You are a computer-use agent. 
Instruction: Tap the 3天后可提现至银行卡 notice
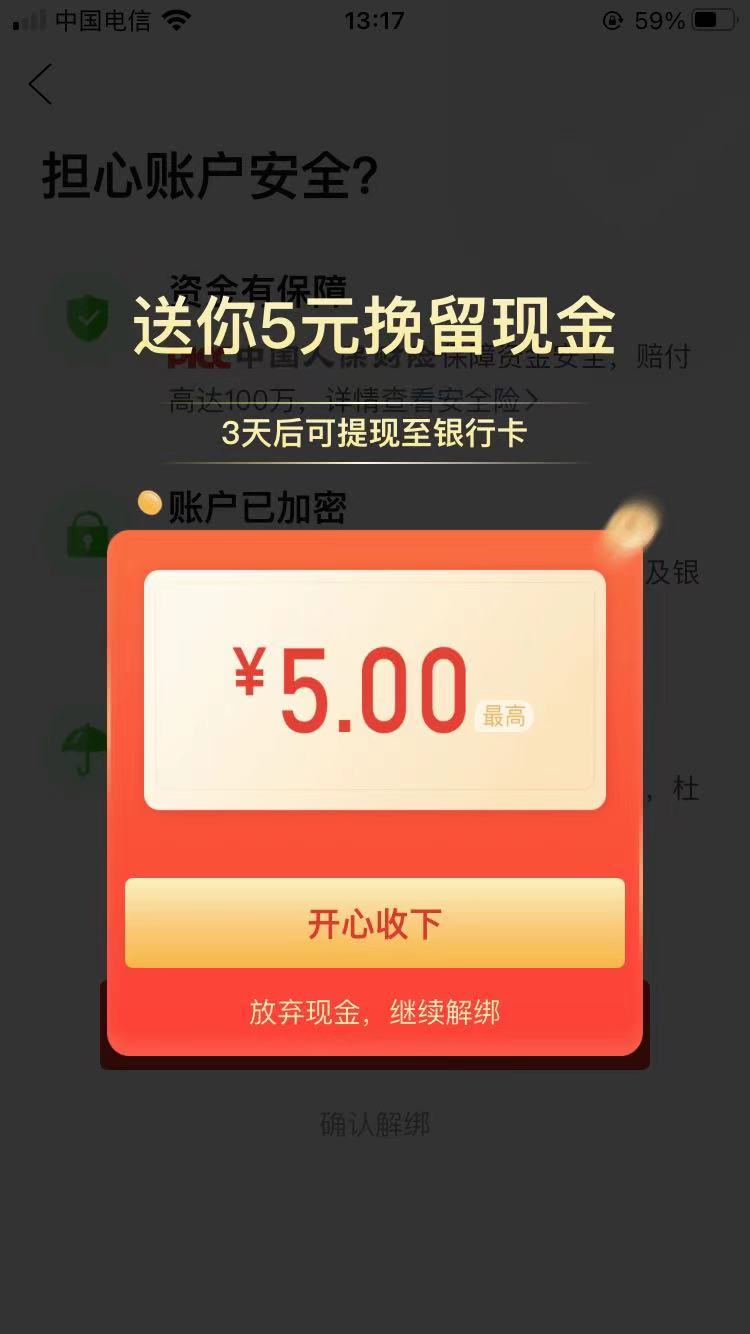point(374,434)
